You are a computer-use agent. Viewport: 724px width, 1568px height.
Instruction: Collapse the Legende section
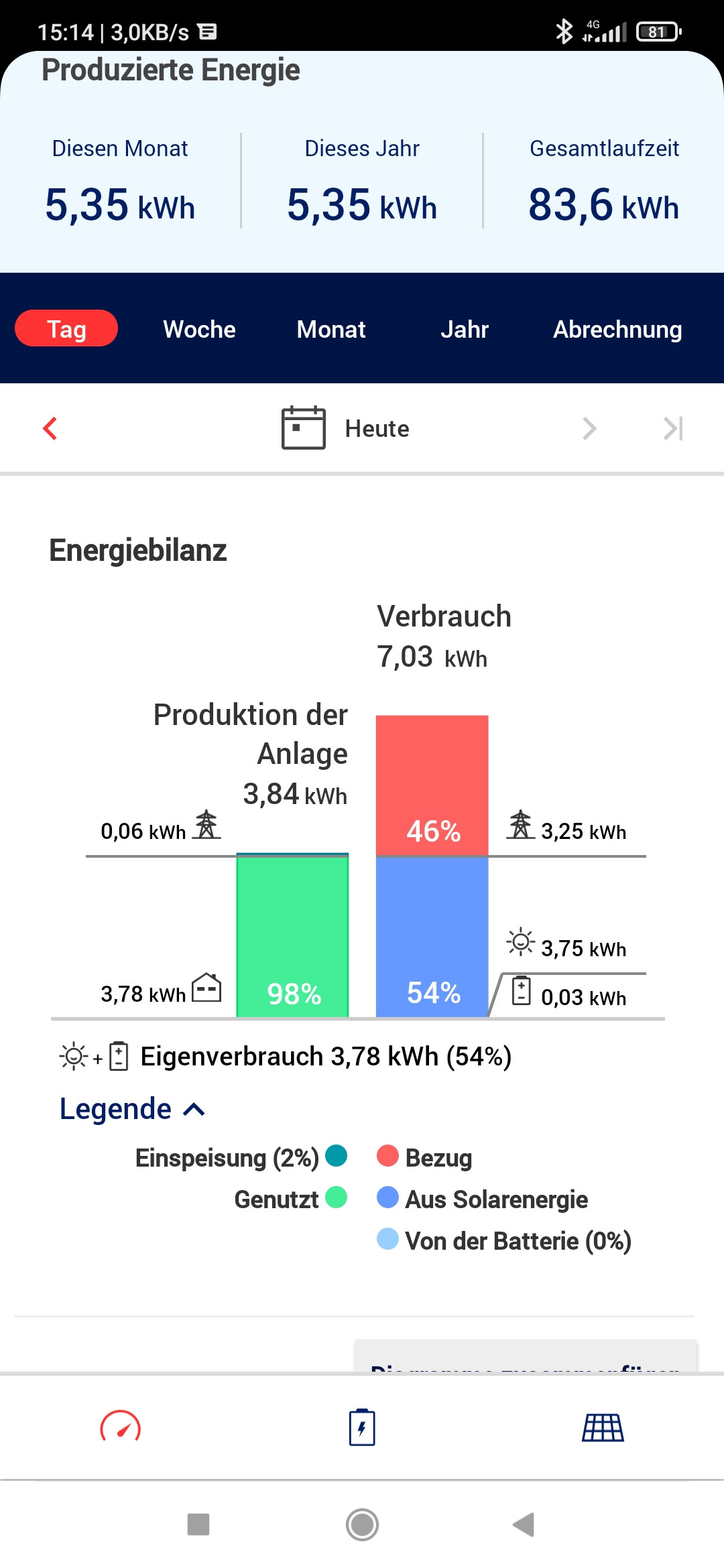point(132,1109)
